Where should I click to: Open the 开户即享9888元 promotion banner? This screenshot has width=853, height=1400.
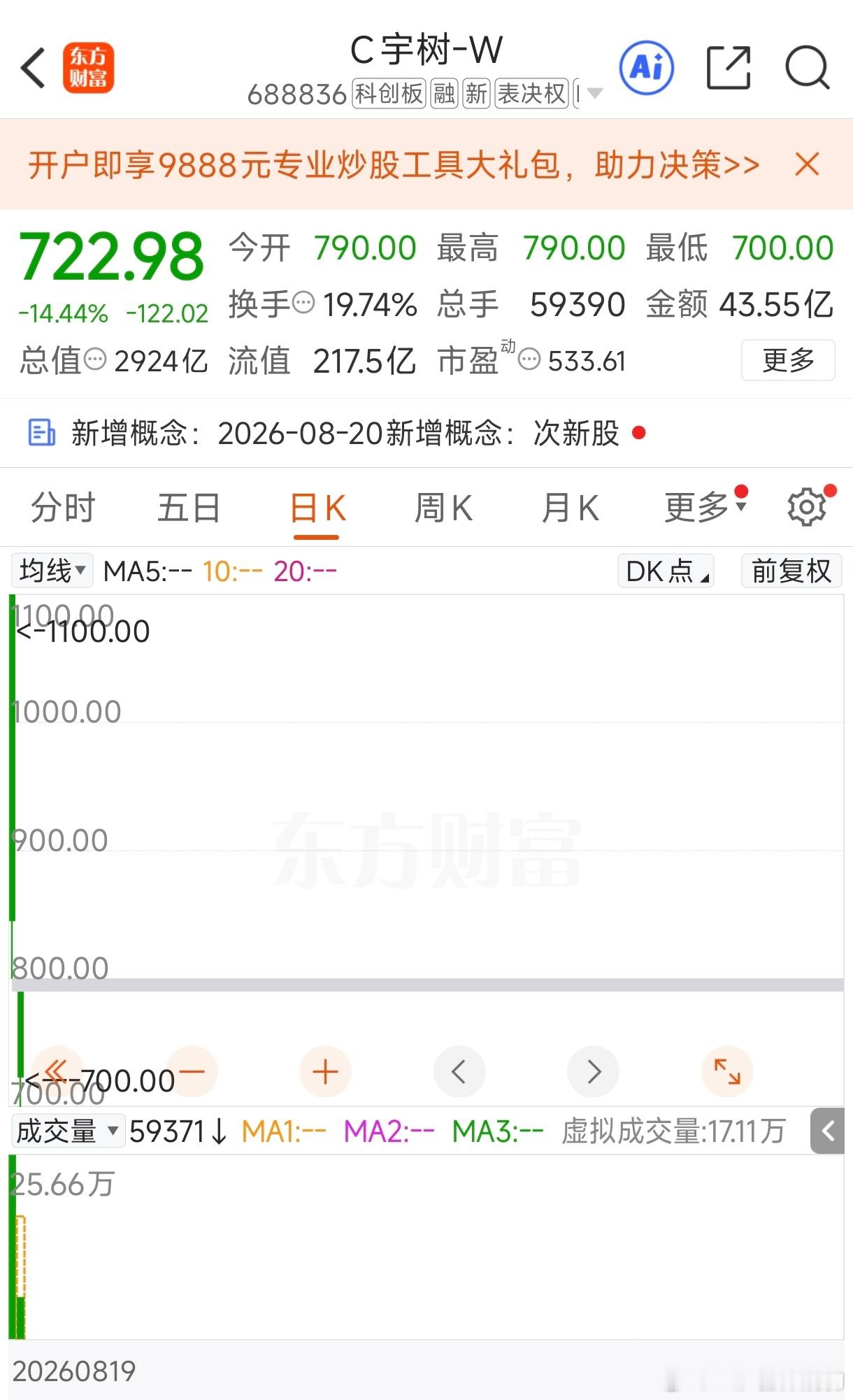point(394,165)
